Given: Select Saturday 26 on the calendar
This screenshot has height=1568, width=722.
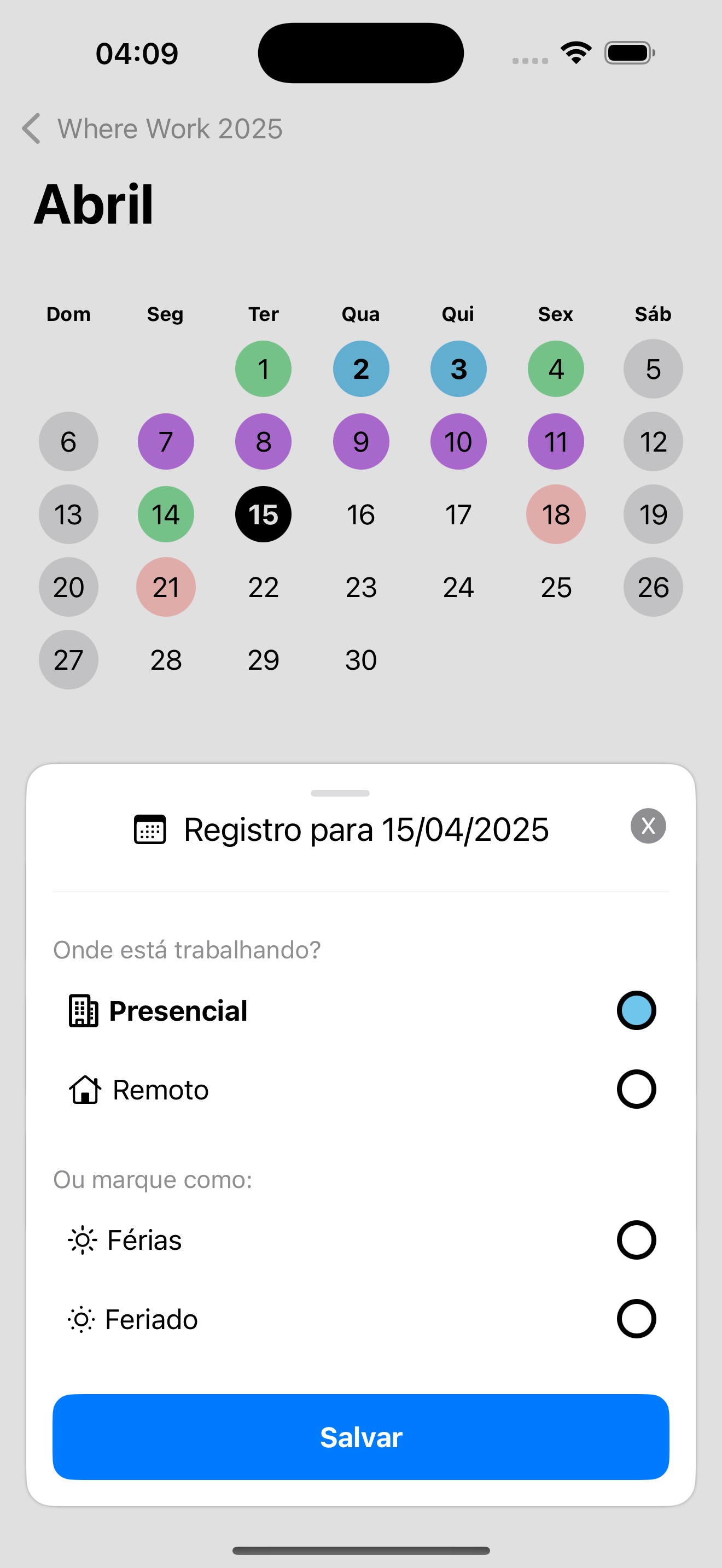Looking at the screenshot, I should [653, 587].
